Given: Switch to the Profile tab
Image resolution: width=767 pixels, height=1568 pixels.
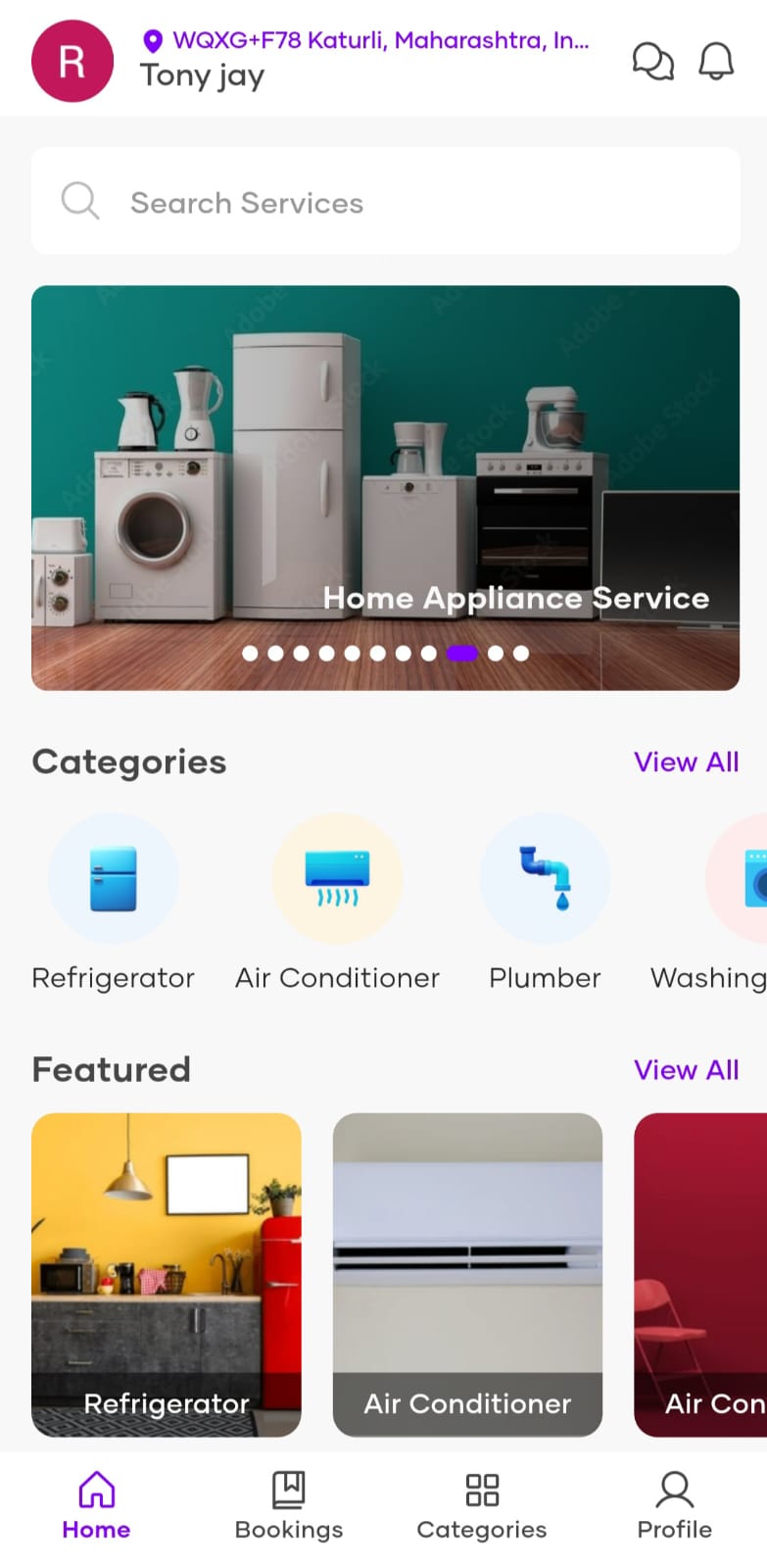Looking at the screenshot, I should click(674, 1505).
